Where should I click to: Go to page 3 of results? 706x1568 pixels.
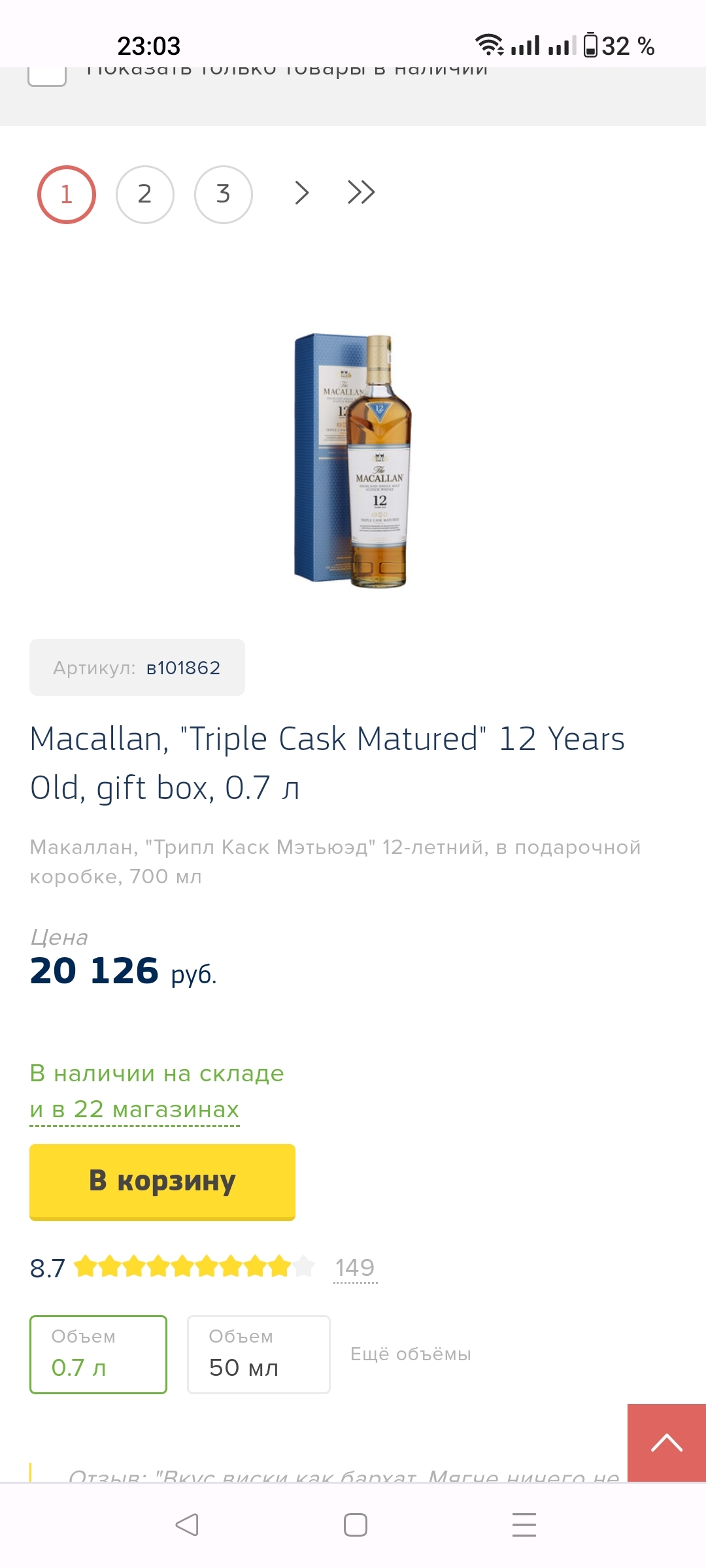(223, 194)
